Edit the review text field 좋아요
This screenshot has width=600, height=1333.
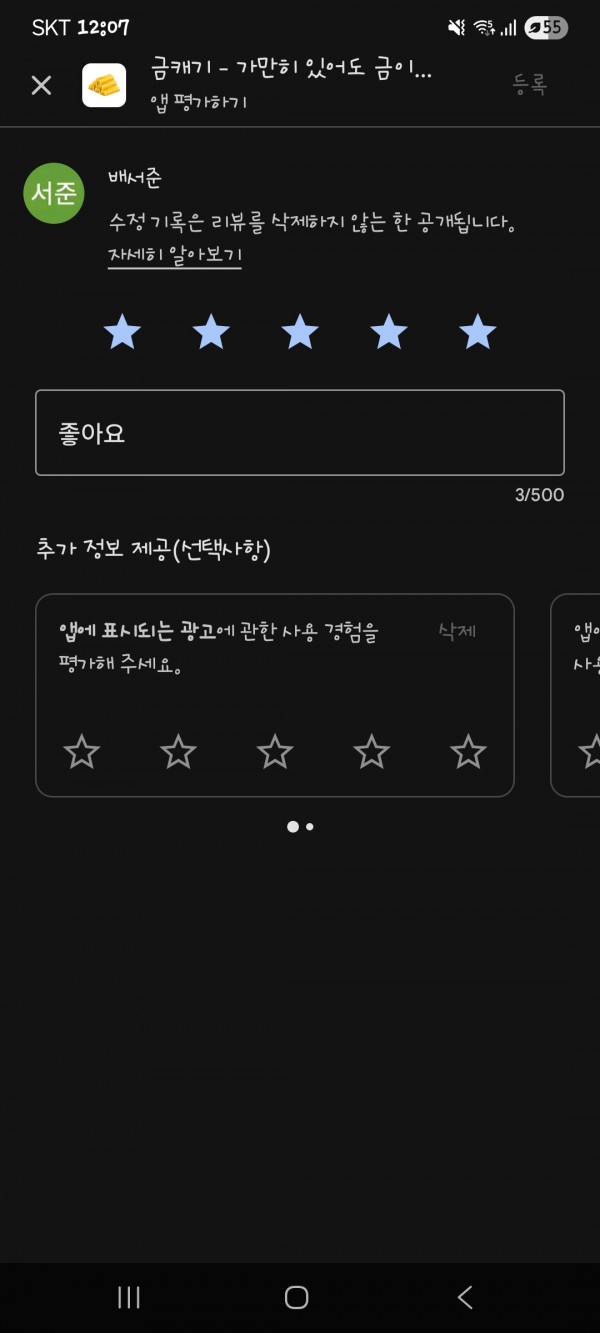point(300,432)
